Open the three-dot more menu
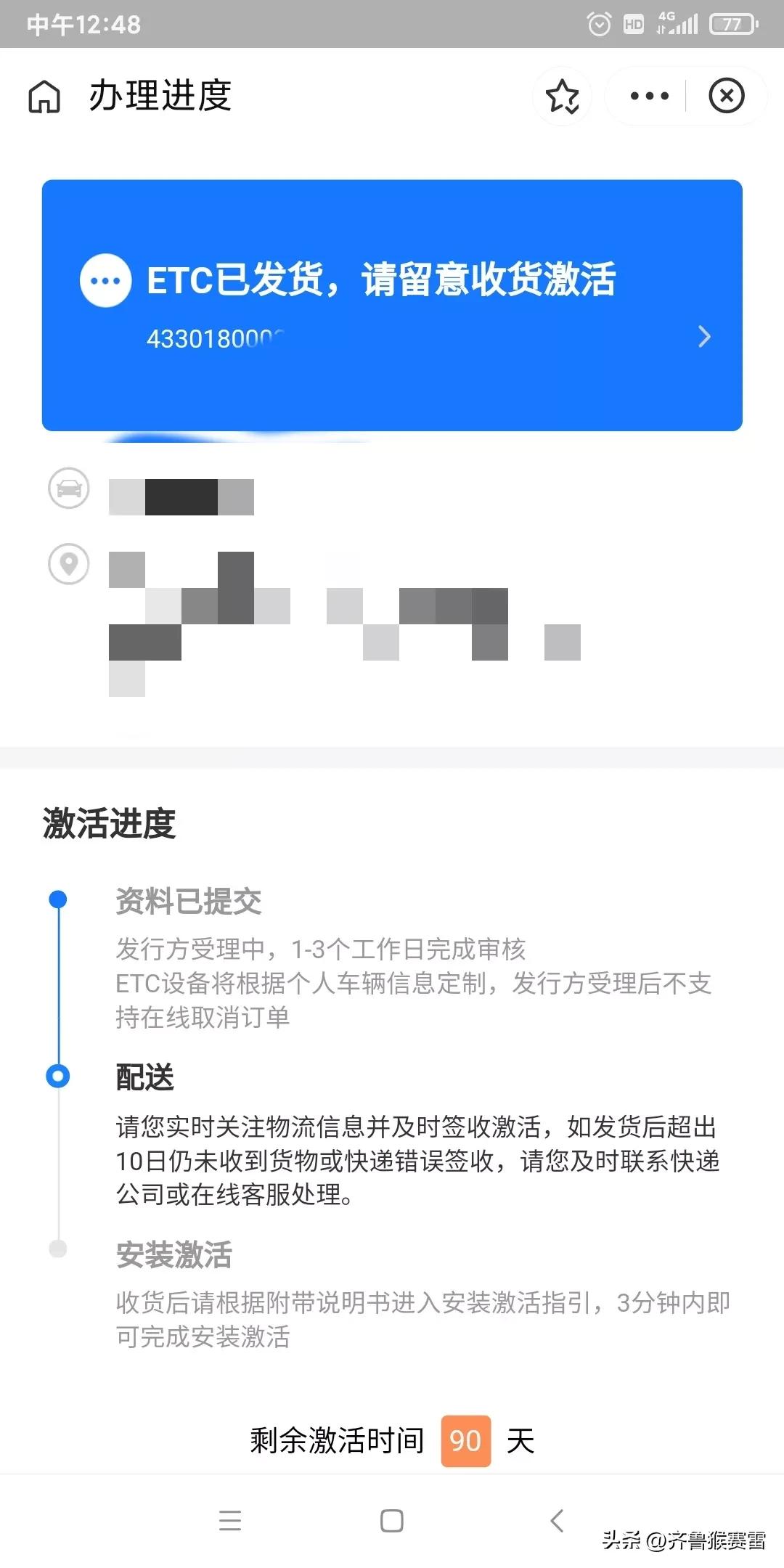 pos(649,96)
